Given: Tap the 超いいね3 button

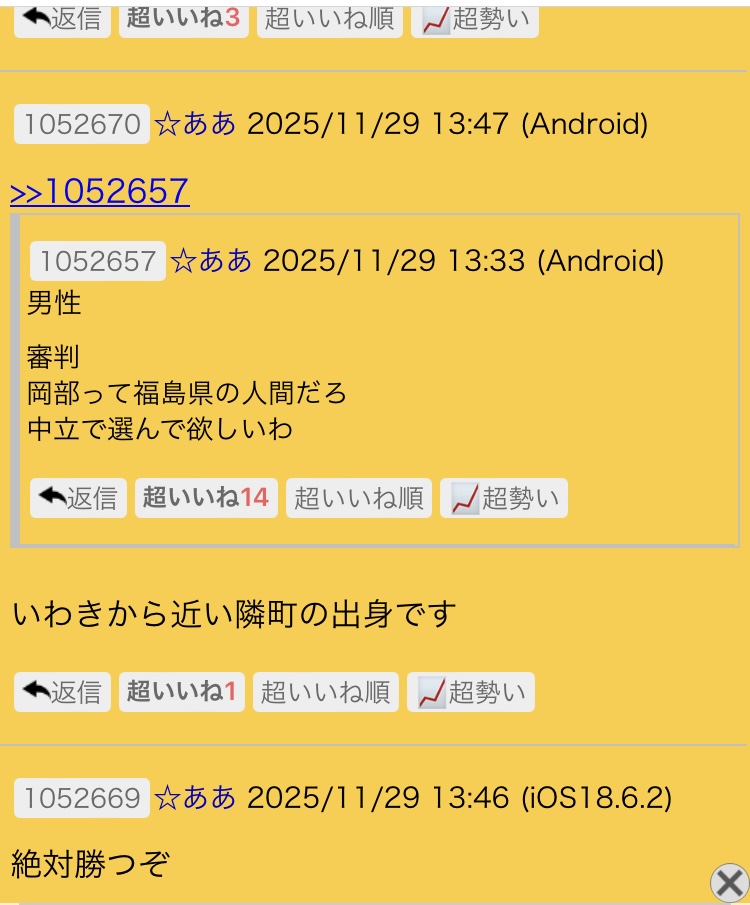Looking at the screenshot, I should (x=183, y=19).
